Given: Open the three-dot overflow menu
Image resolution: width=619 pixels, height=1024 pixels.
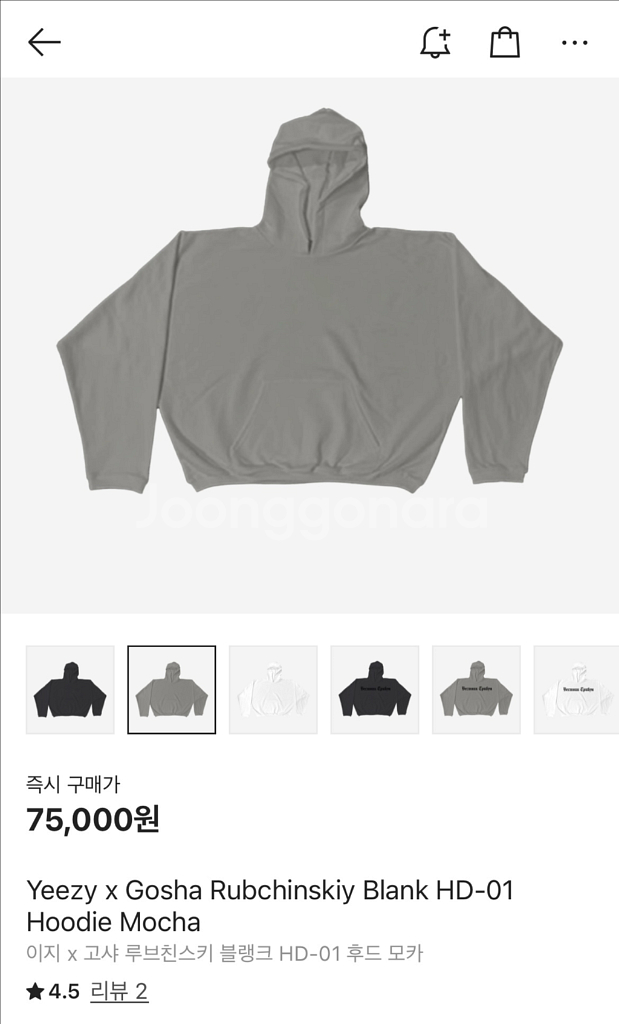Looking at the screenshot, I should point(575,42).
